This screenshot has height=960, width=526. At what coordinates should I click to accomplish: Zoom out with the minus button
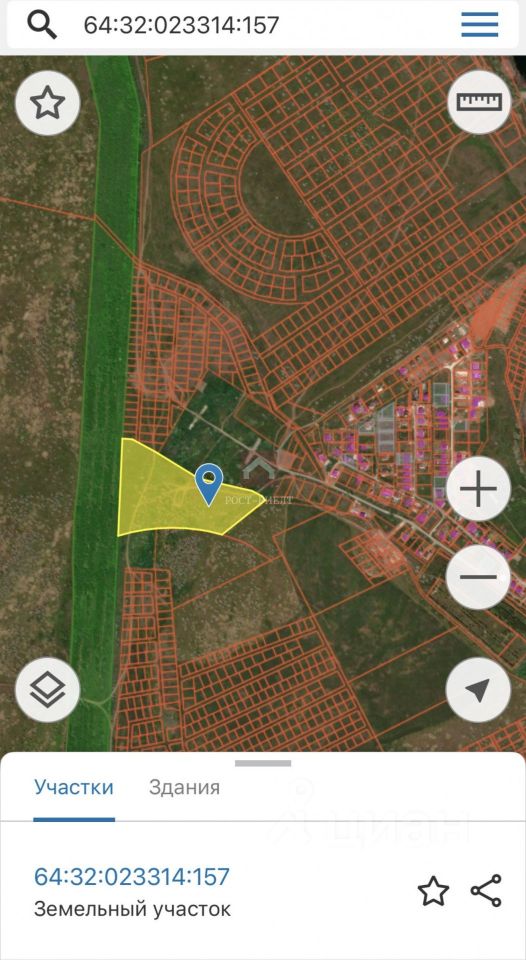point(478,577)
